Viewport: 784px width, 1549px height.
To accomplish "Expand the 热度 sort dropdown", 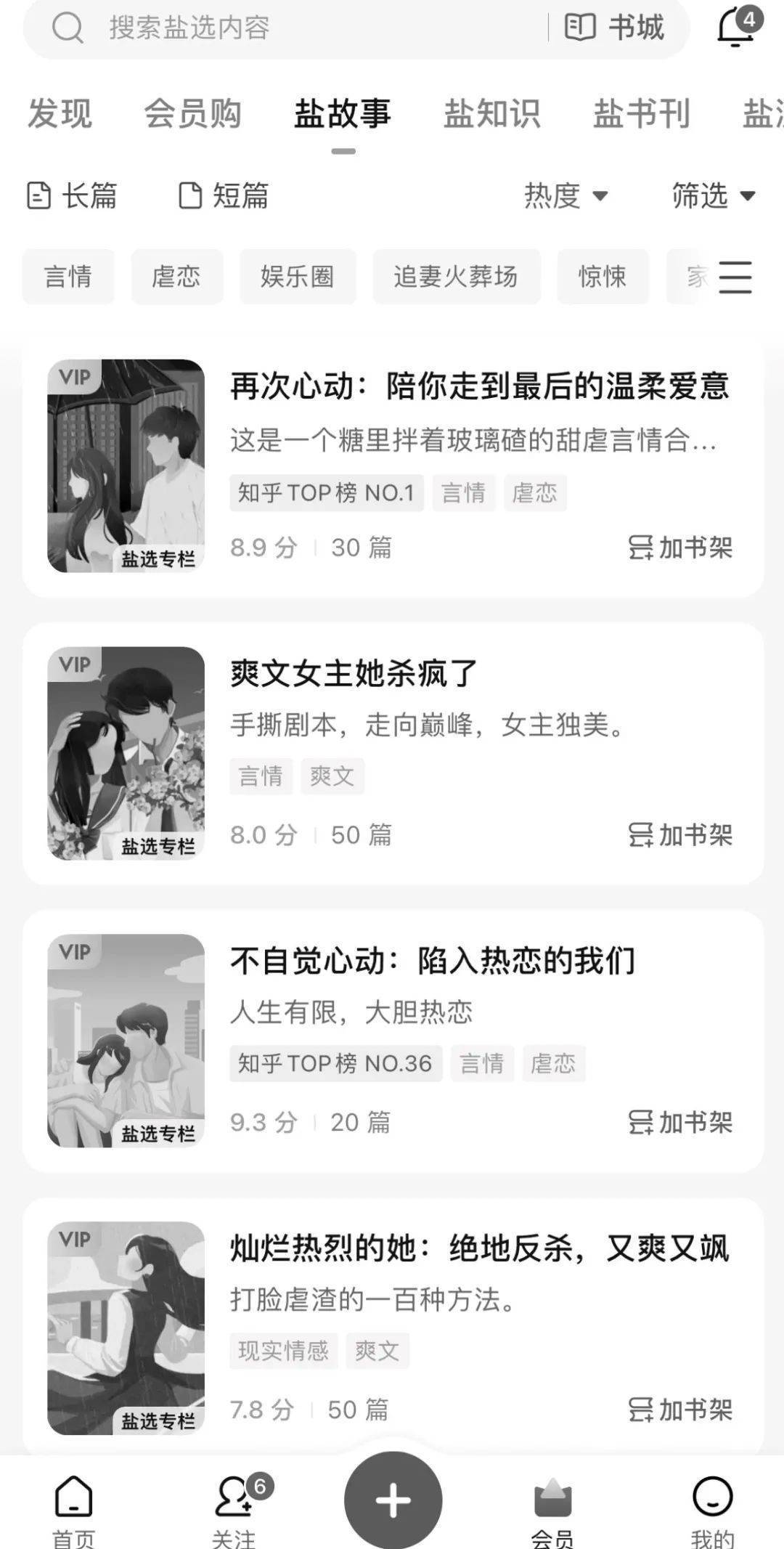I will coord(565,195).
